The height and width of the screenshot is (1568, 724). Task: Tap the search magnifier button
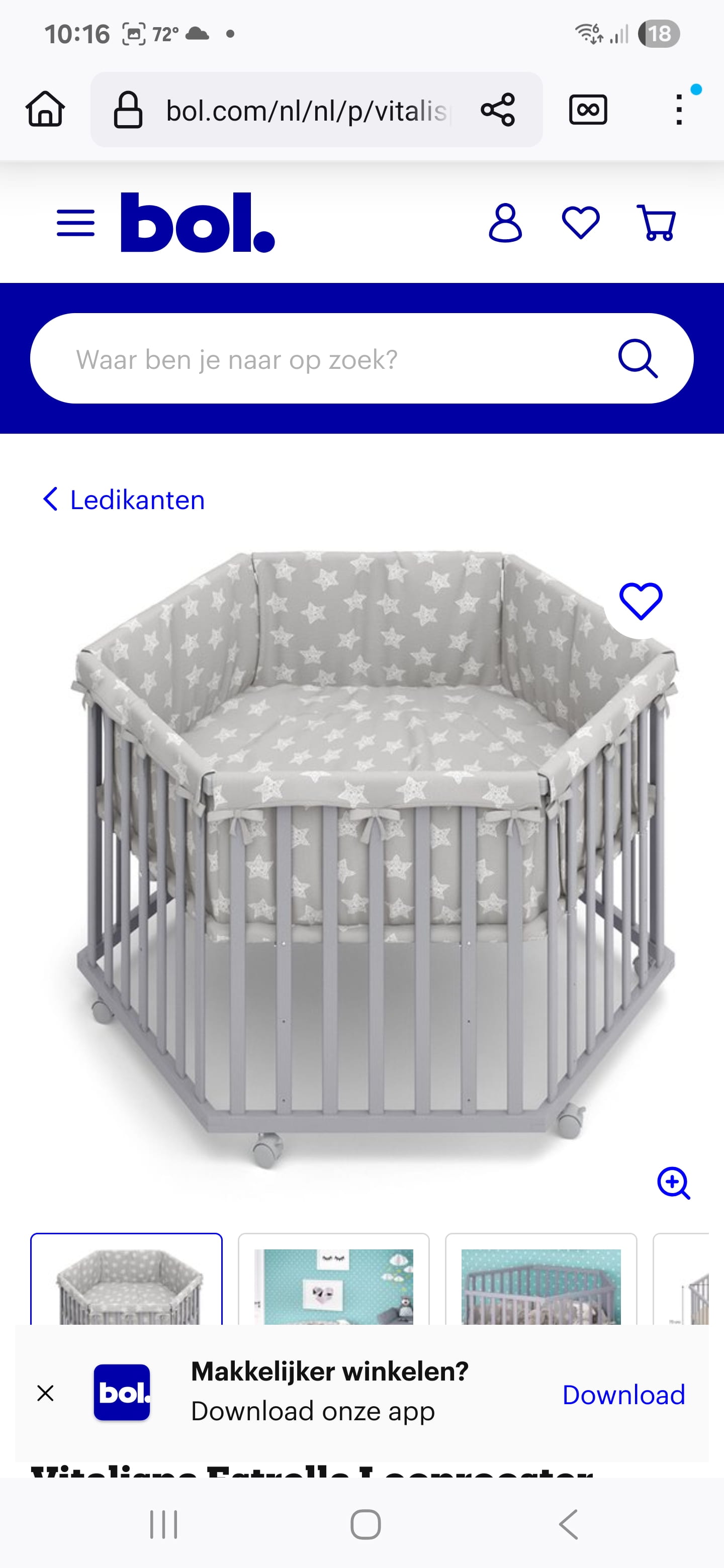click(638, 358)
